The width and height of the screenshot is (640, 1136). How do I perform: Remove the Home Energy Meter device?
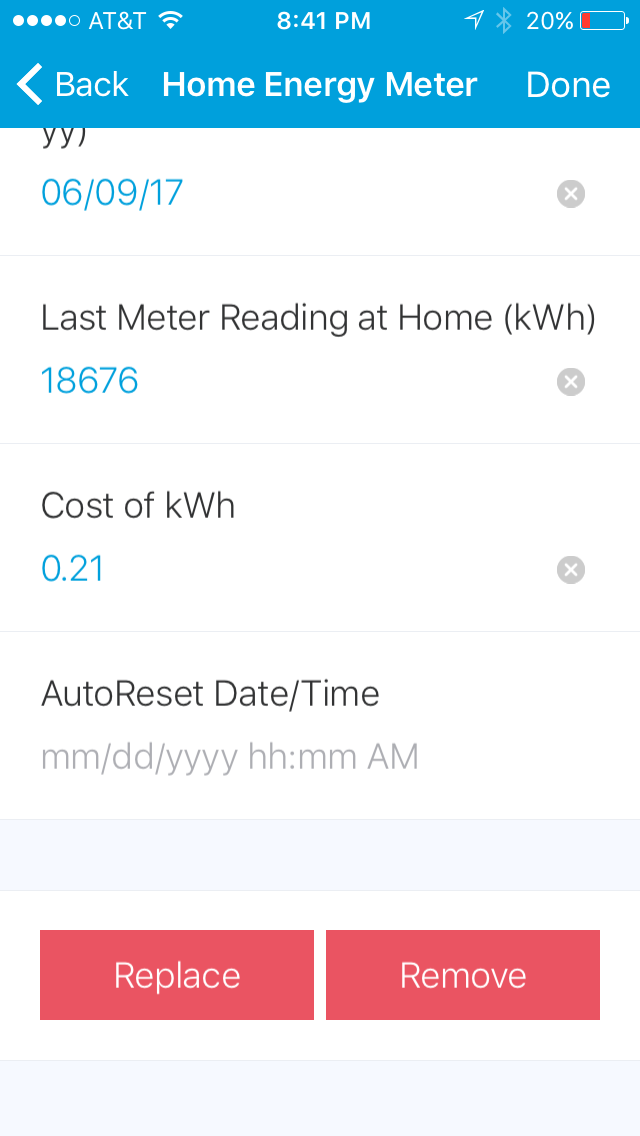pyautogui.click(x=463, y=975)
